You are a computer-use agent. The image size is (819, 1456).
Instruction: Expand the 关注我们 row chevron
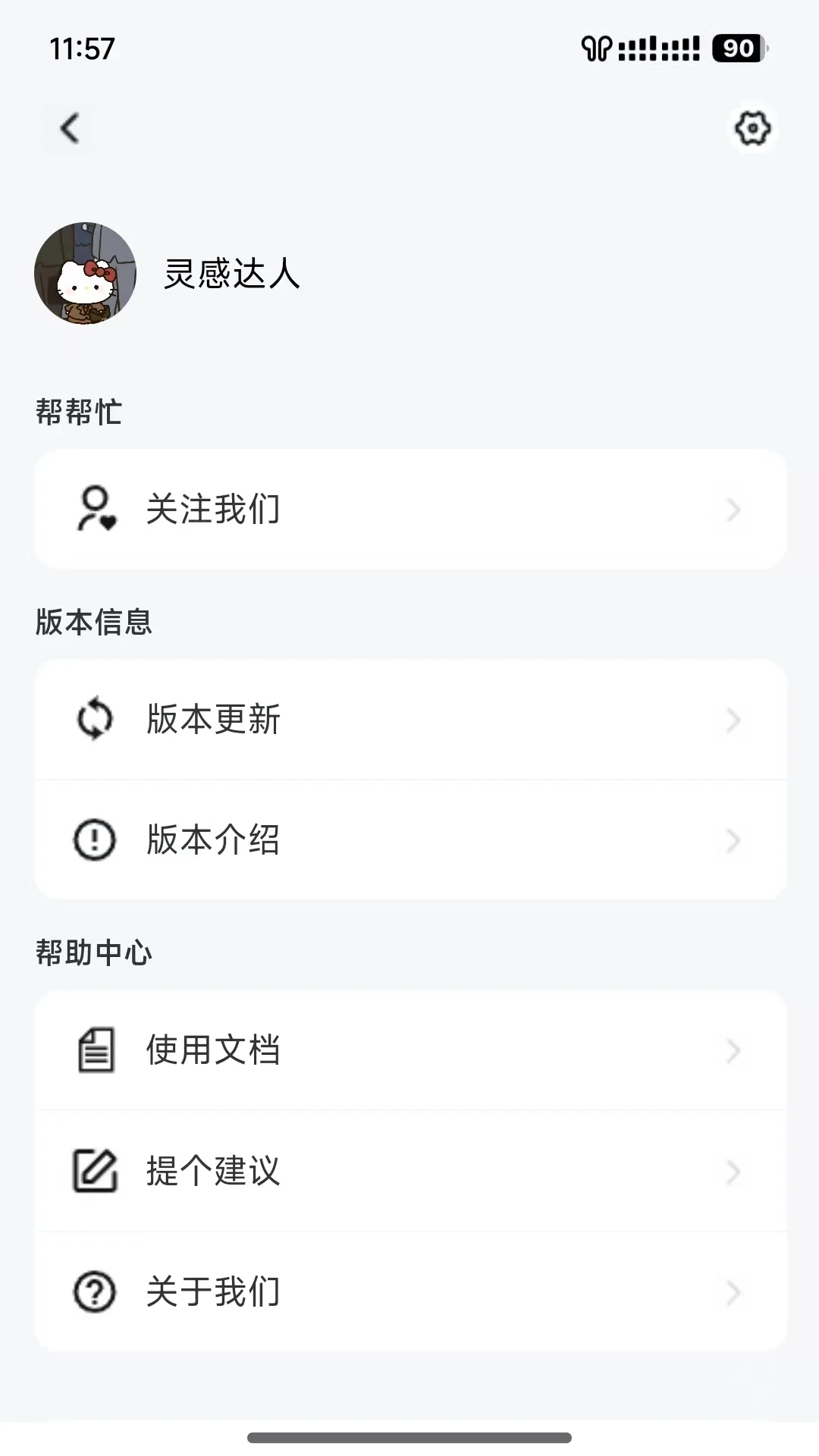pos(732,509)
